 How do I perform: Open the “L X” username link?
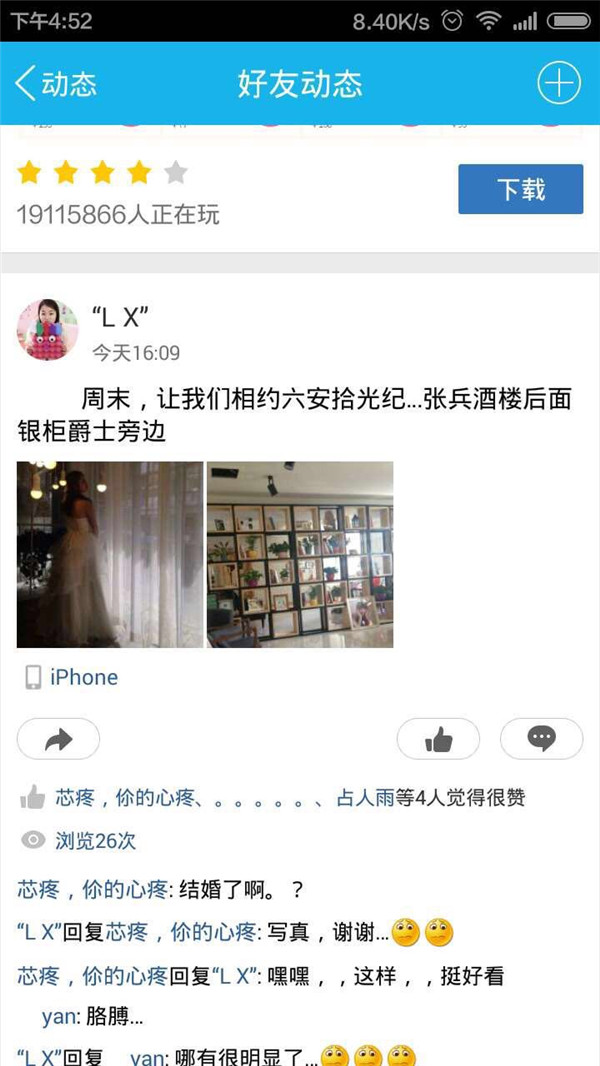tap(120, 318)
